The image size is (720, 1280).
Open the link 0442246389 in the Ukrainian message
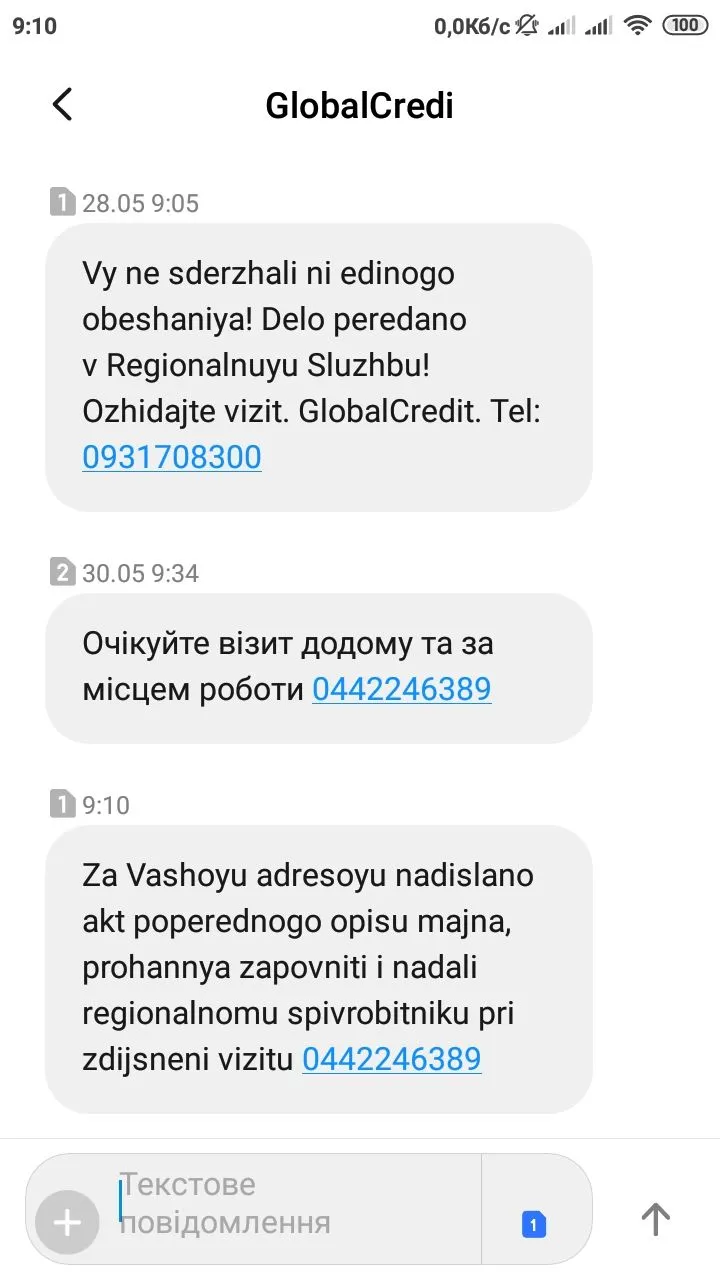(402, 689)
